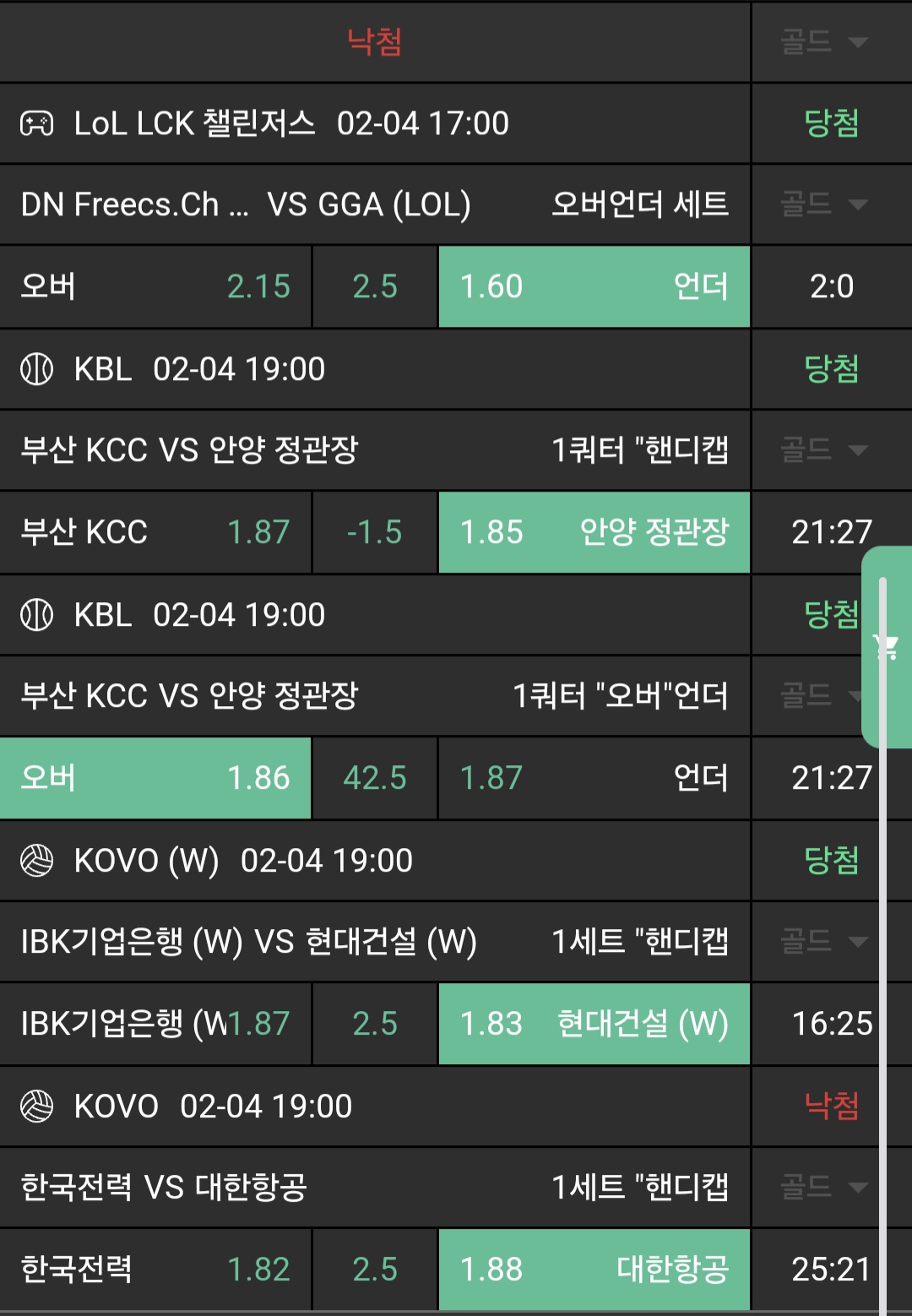Viewport: 912px width, 1316px height.
Task: Select 한국전력 at 1.82 odds
Action: 155,1270
